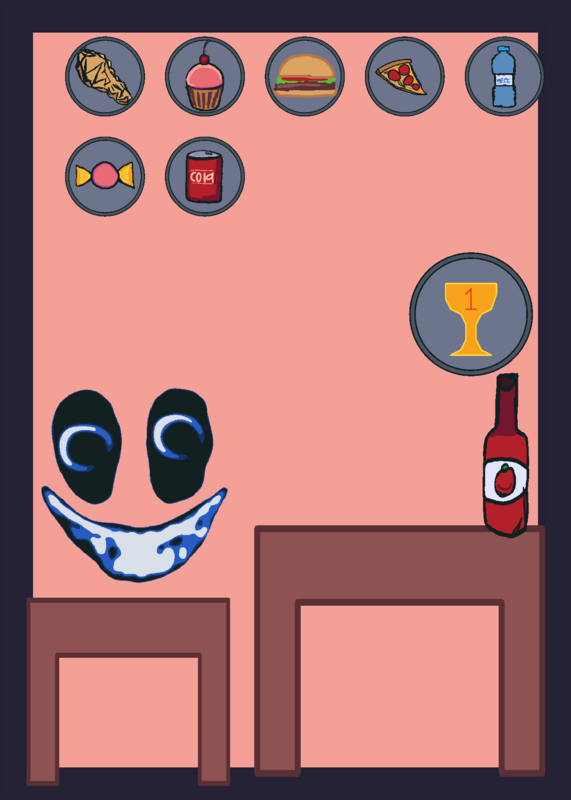571x800 pixels.
Task: Pick the hamburger food item
Action: [305, 76]
